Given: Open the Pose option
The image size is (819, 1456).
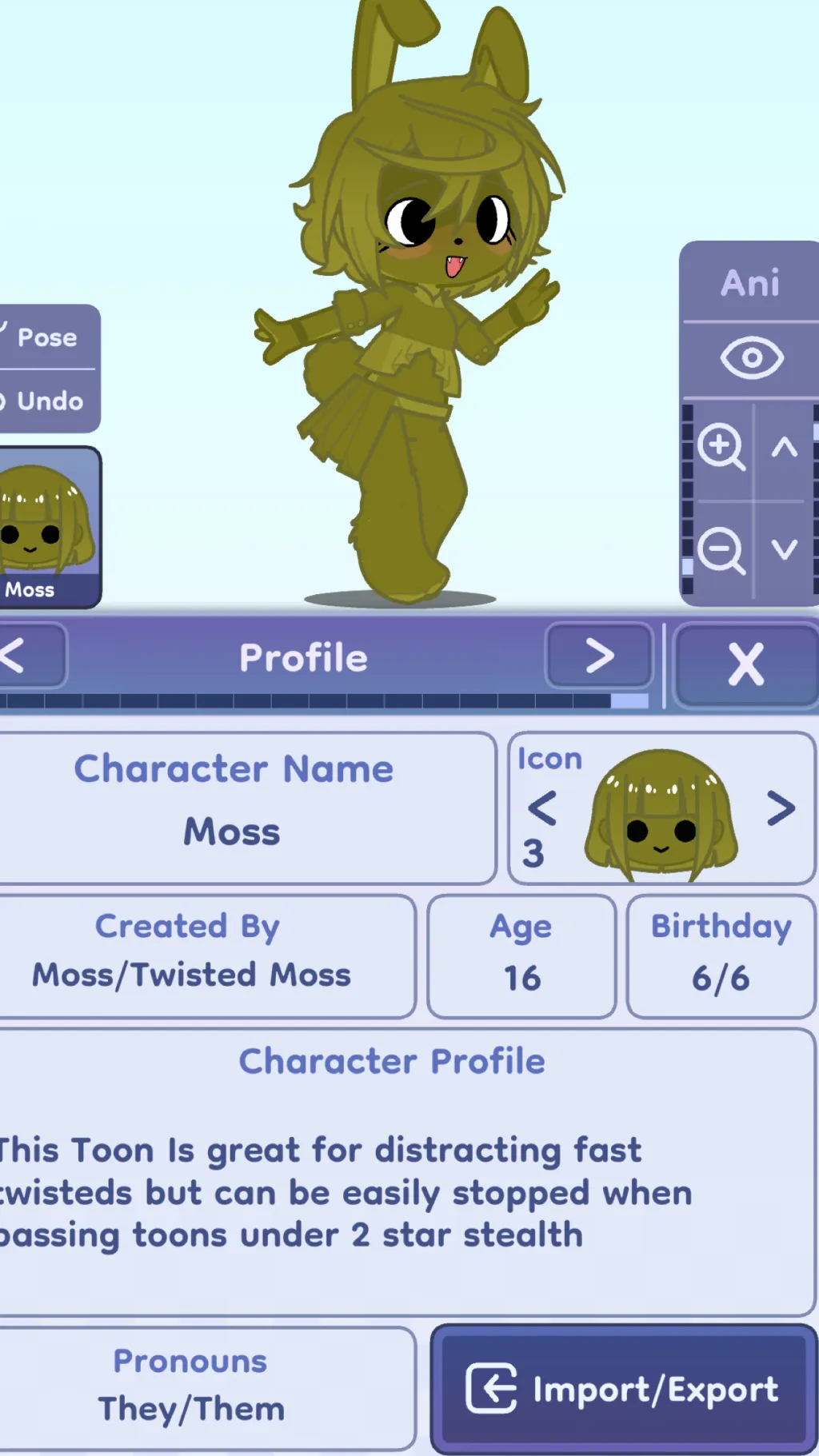Looking at the screenshot, I should pyautogui.click(x=46, y=337).
